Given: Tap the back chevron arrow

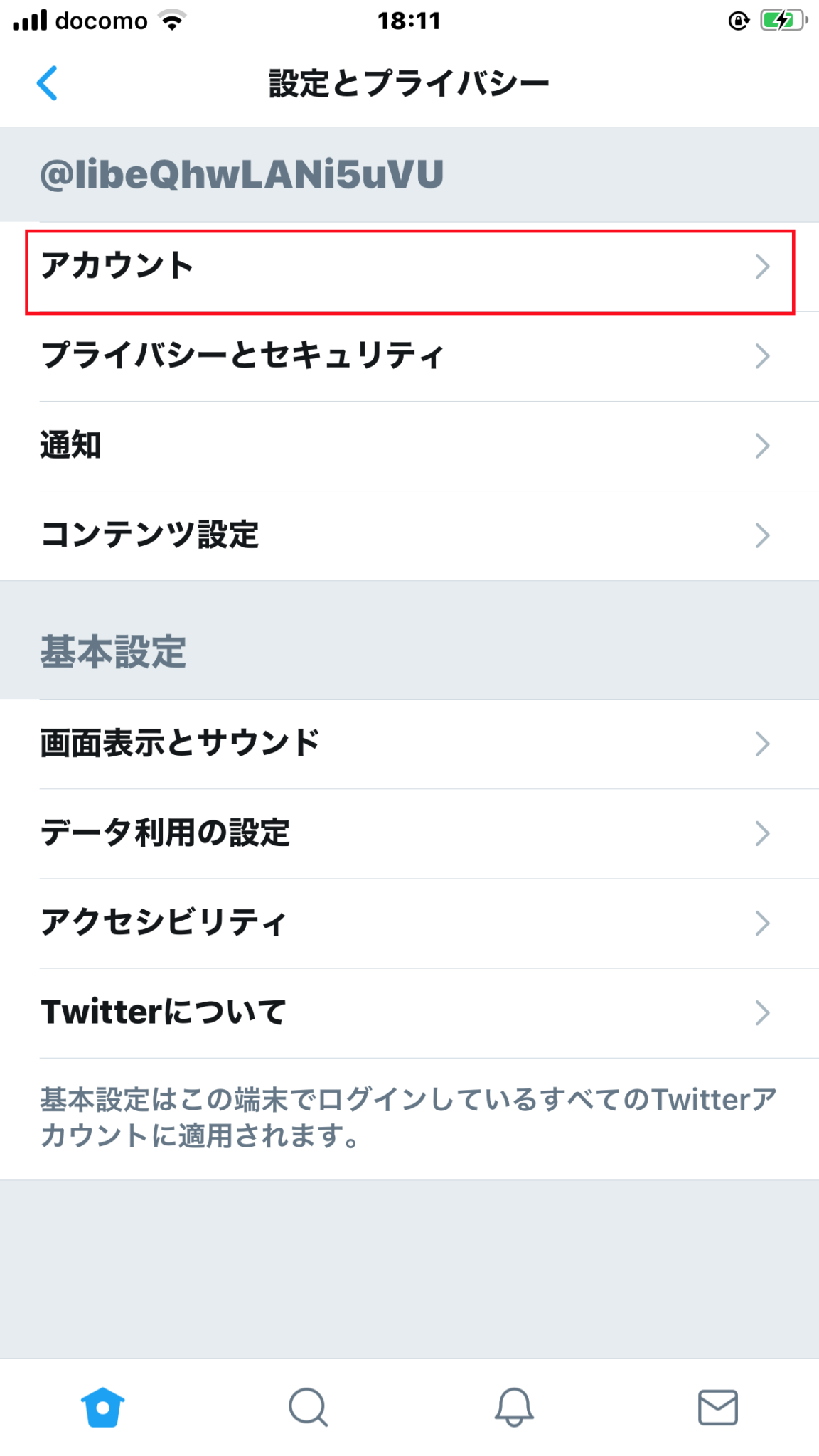Looking at the screenshot, I should tap(47, 83).
